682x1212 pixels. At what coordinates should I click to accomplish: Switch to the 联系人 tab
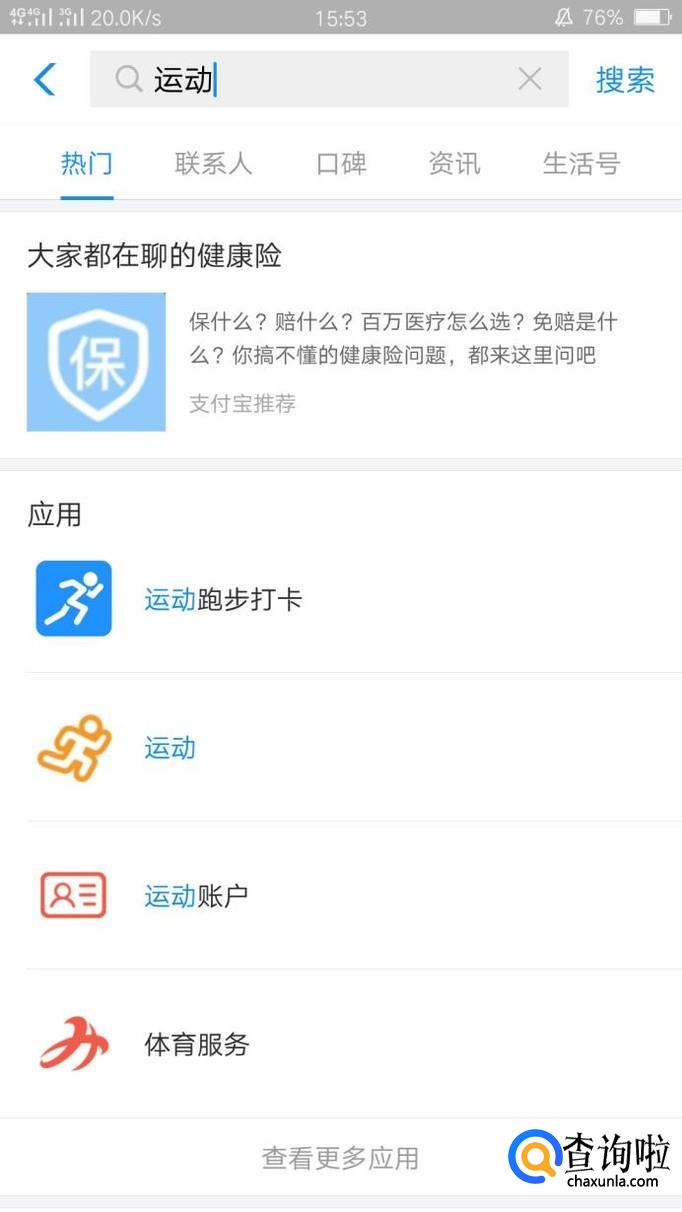(x=213, y=163)
